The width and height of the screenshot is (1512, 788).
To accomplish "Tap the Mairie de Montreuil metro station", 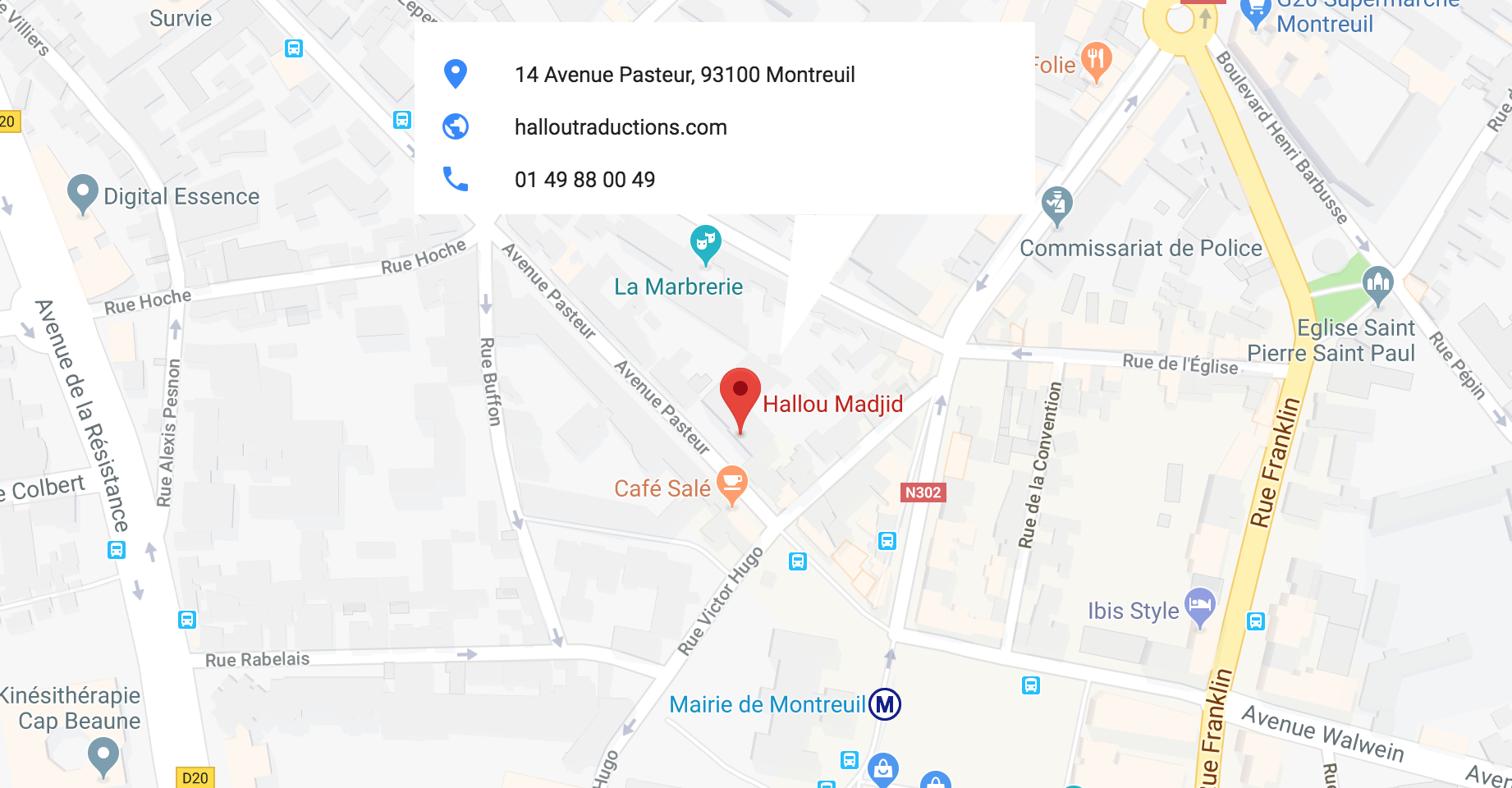I will point(884,704).
